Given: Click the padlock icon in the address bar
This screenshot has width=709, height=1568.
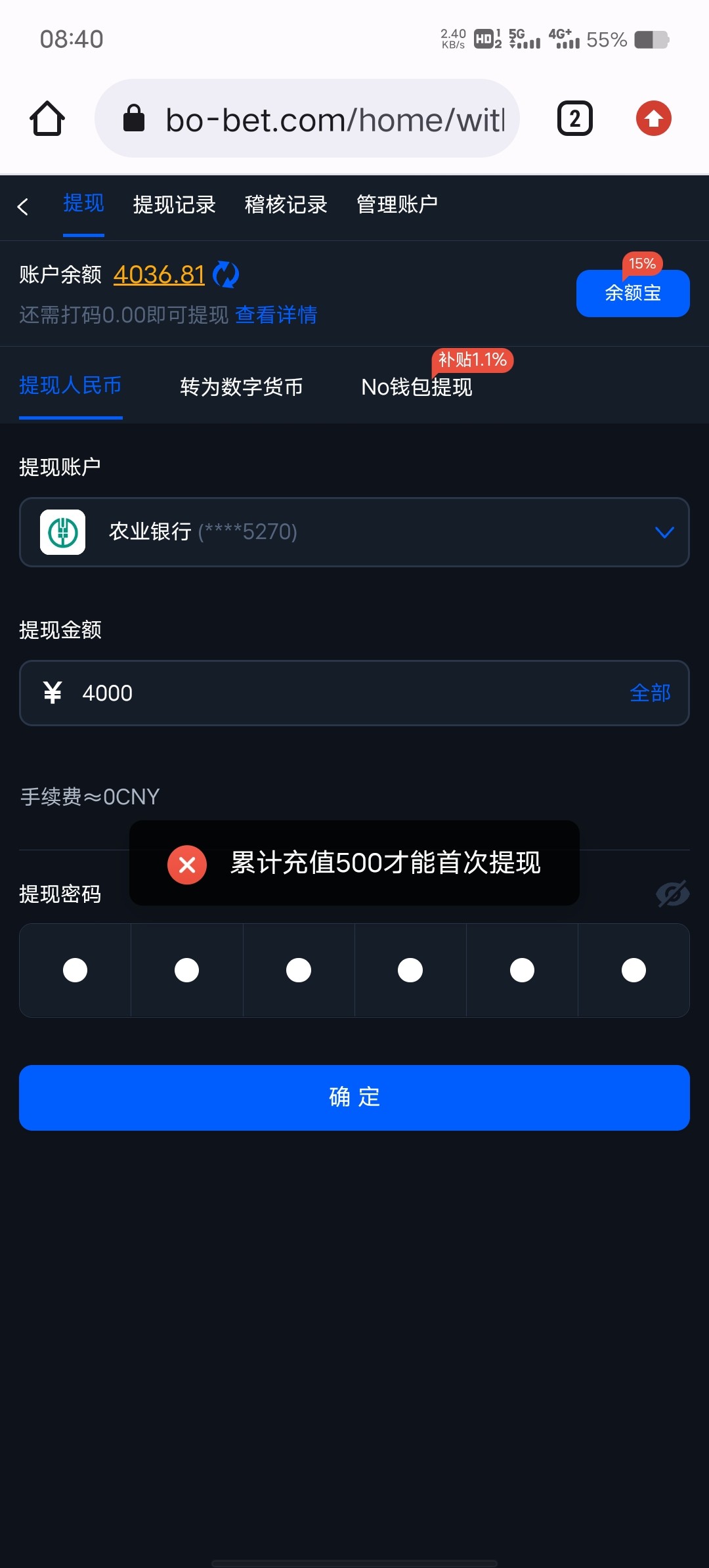Looking at the screenshot, I should pyautogui.click(x=134, y=119).
